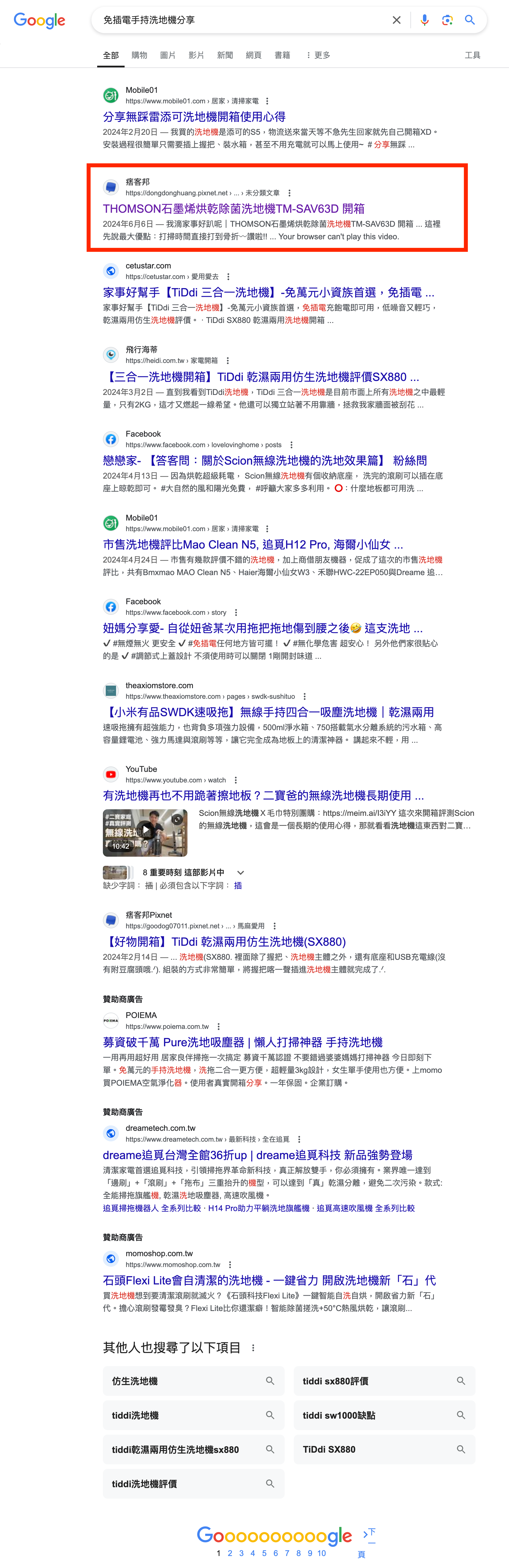Open cetustar 家事好幫手 TiDdi 三合一洗地機 result
The width and height of the screenshot is (509, 1568).
pos(268,293)
